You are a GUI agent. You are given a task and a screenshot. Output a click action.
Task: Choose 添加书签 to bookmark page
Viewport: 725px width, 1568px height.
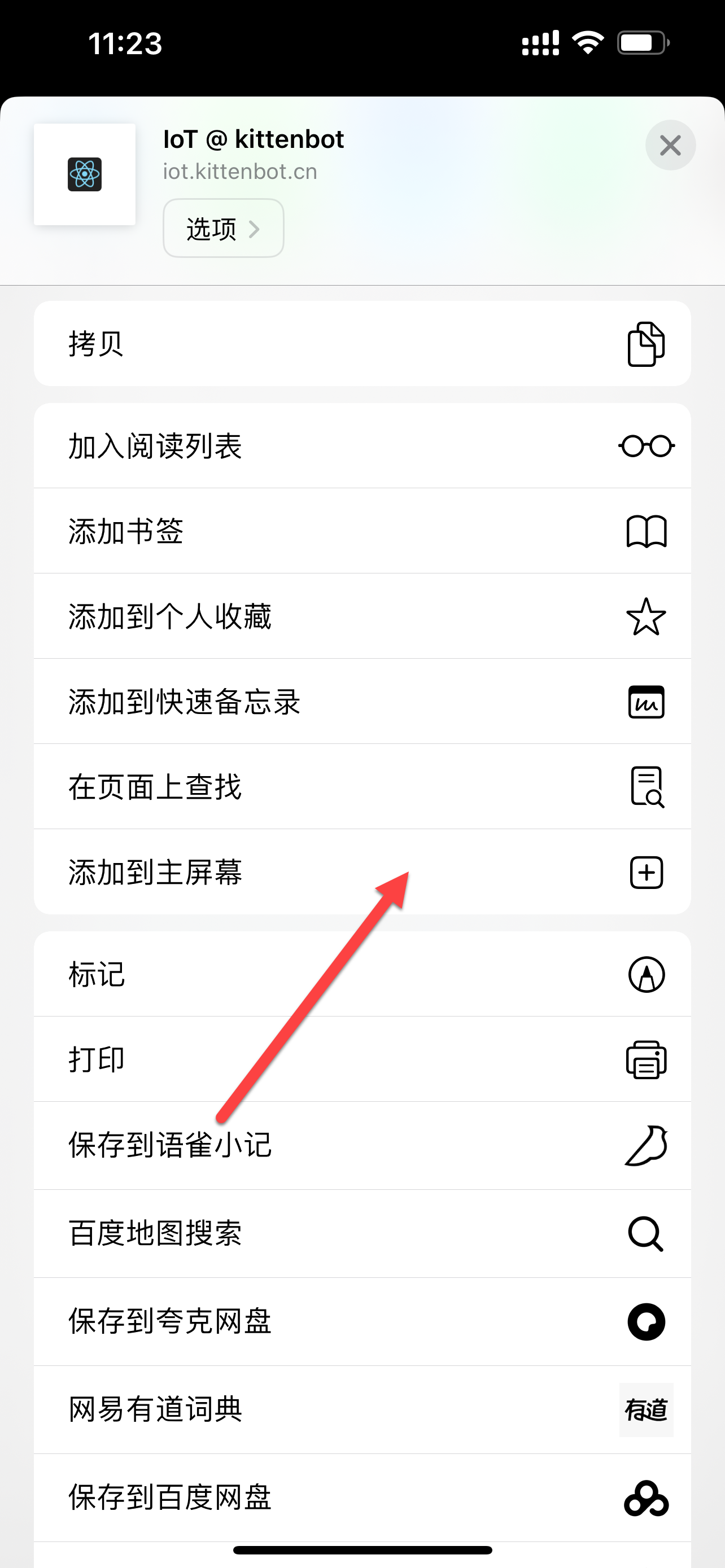click(362, 531)
